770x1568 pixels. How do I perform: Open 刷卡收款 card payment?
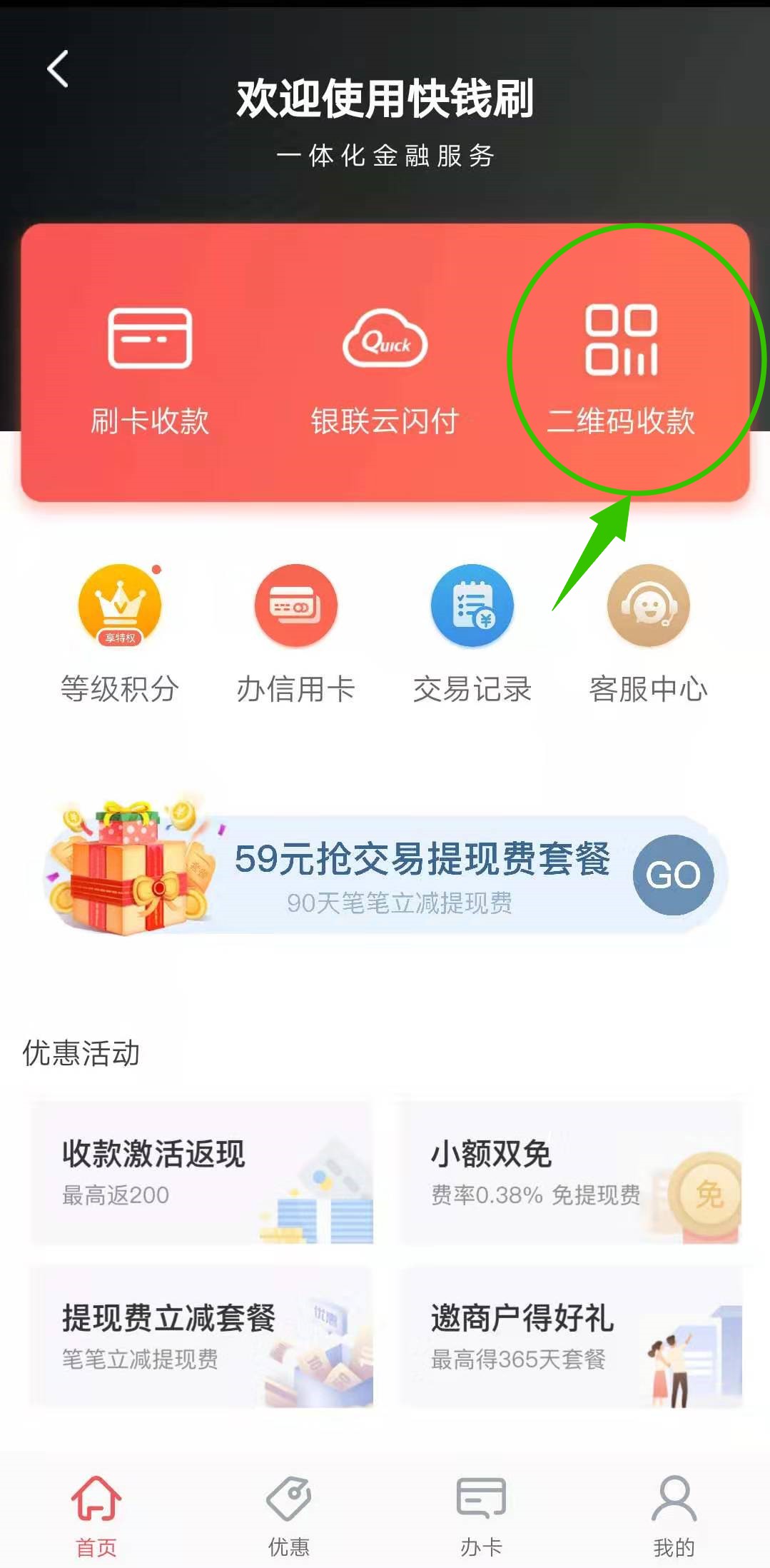pos(150,368)
